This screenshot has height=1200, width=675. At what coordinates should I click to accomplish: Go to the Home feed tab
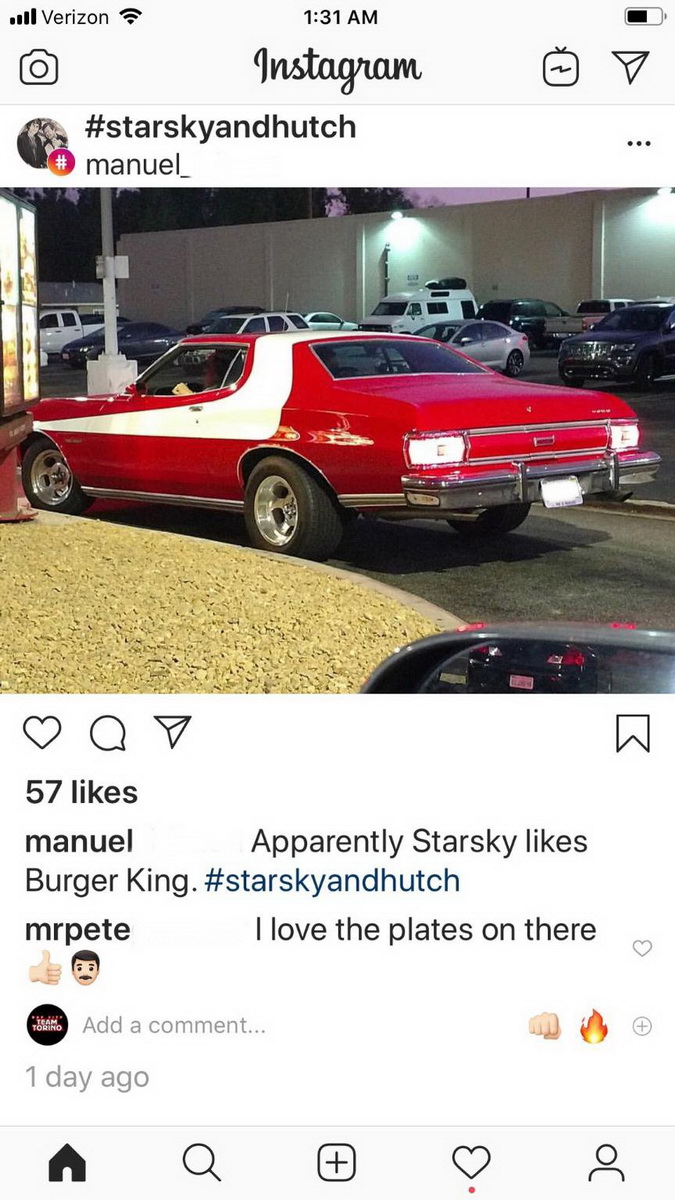click(x=68, y=1162)
